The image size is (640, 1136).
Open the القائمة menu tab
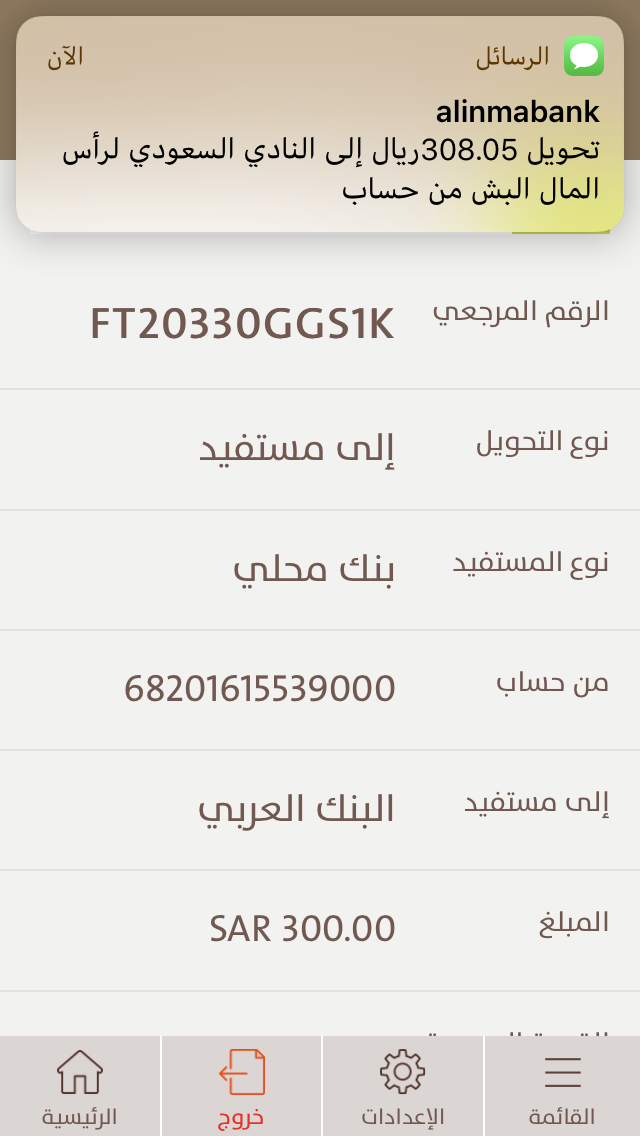pyautogui.click(x=562, y=1086)
